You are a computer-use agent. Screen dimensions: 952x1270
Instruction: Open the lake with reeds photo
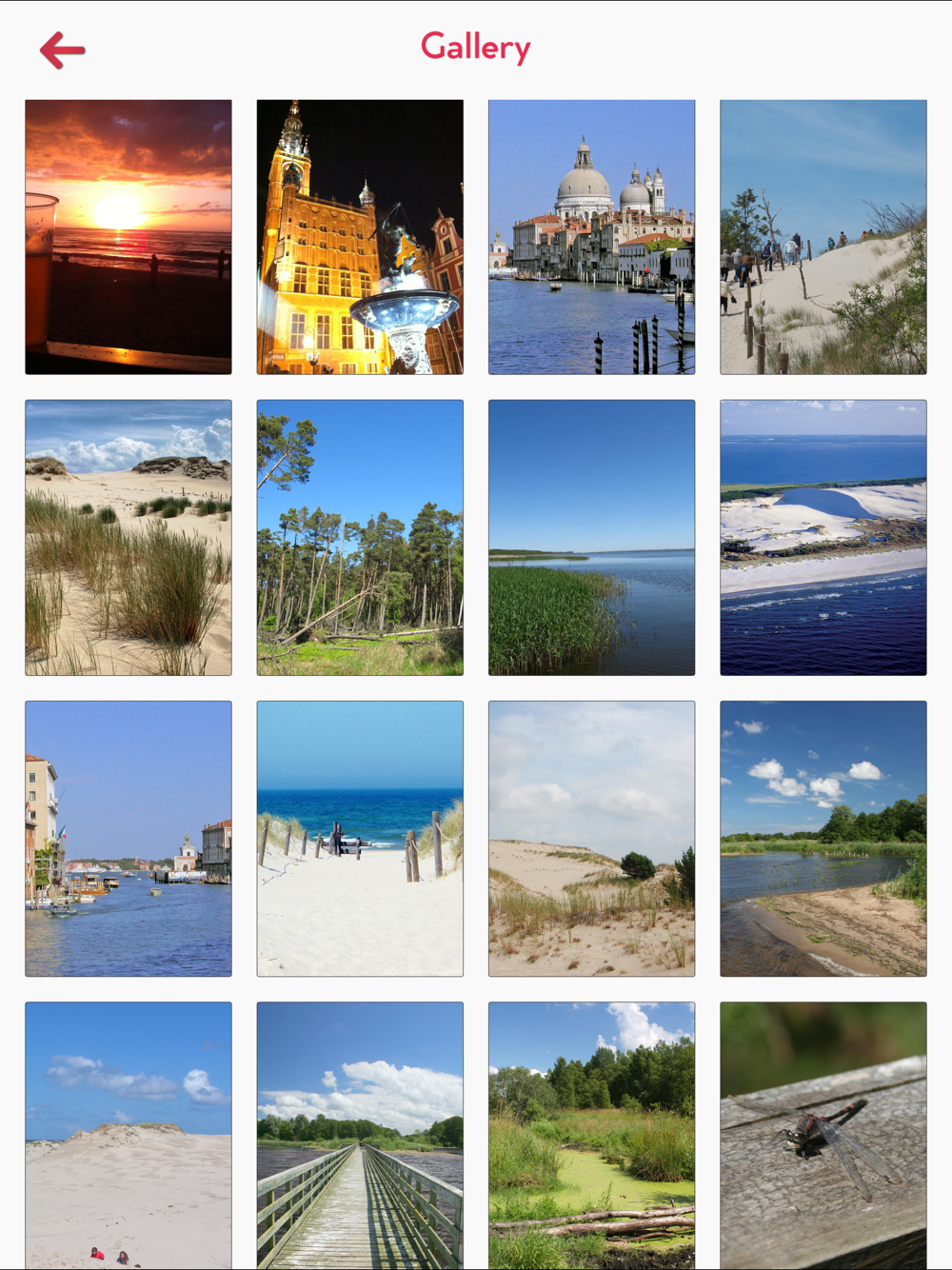pos(592,538)
